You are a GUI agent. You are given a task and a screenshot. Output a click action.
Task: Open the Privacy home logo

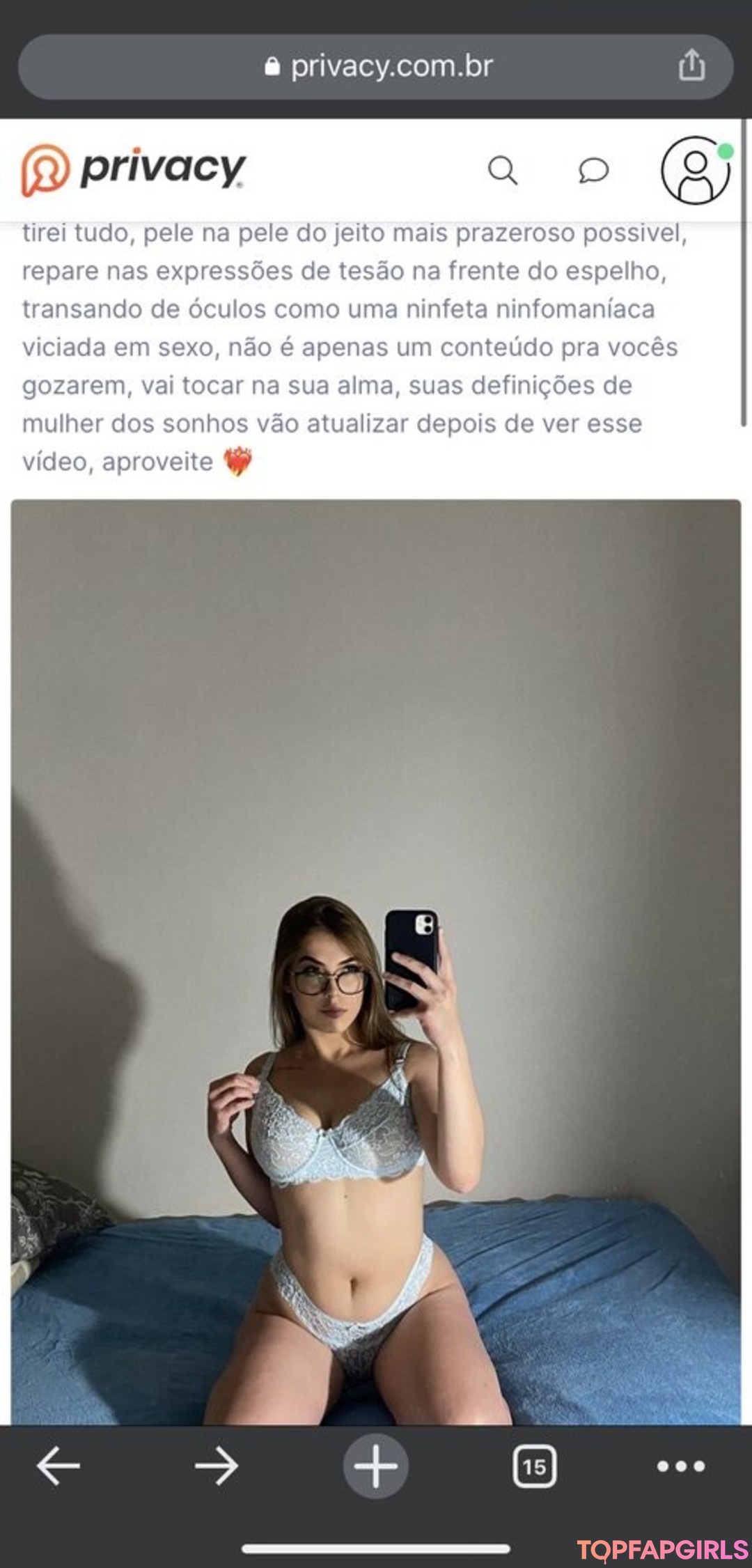point(133,170)
